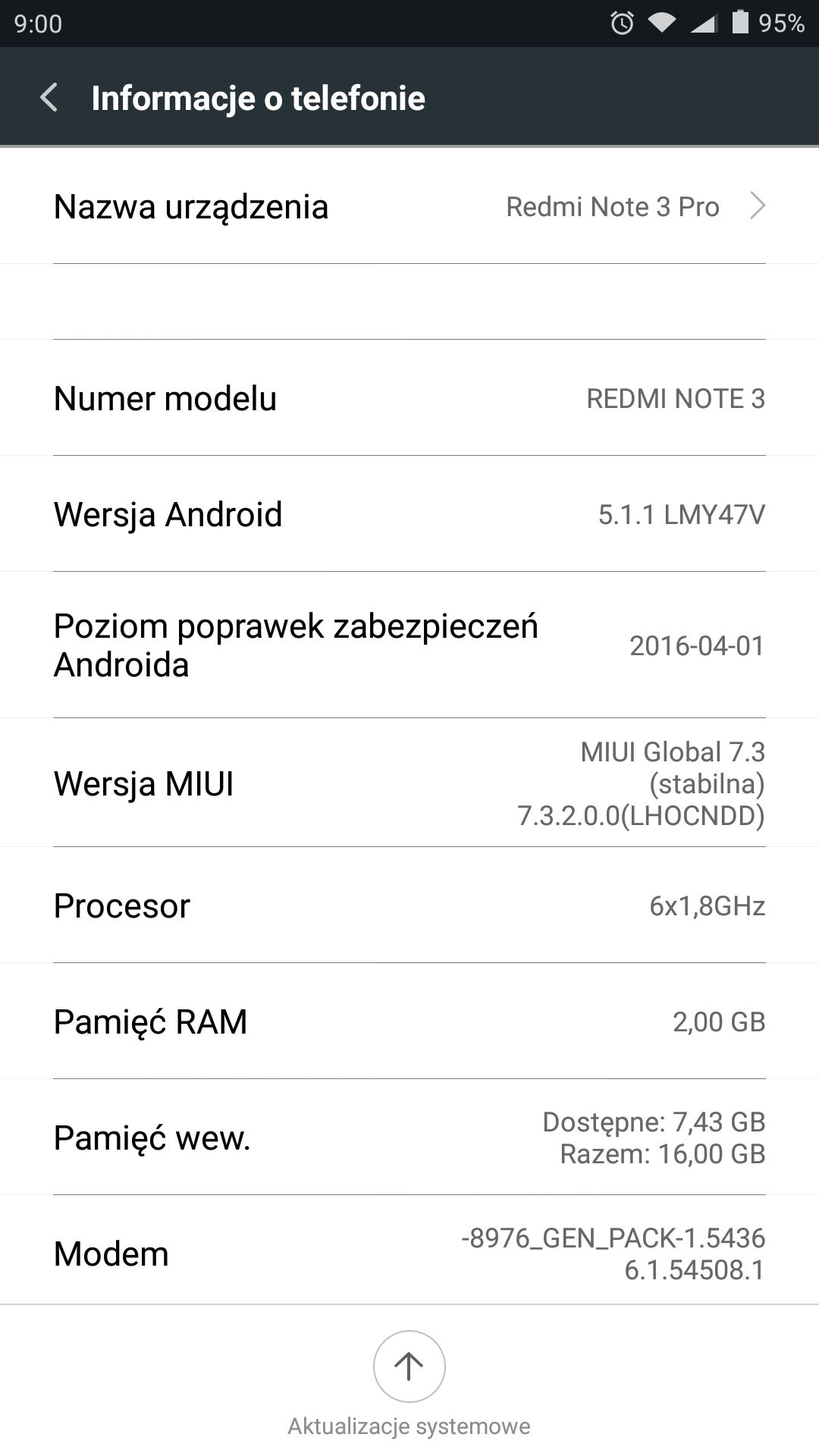Image resolution: width=819 pixels, height=1456 pixels.
Task: Select the Procesor row
Action: [x=409, y=905]
